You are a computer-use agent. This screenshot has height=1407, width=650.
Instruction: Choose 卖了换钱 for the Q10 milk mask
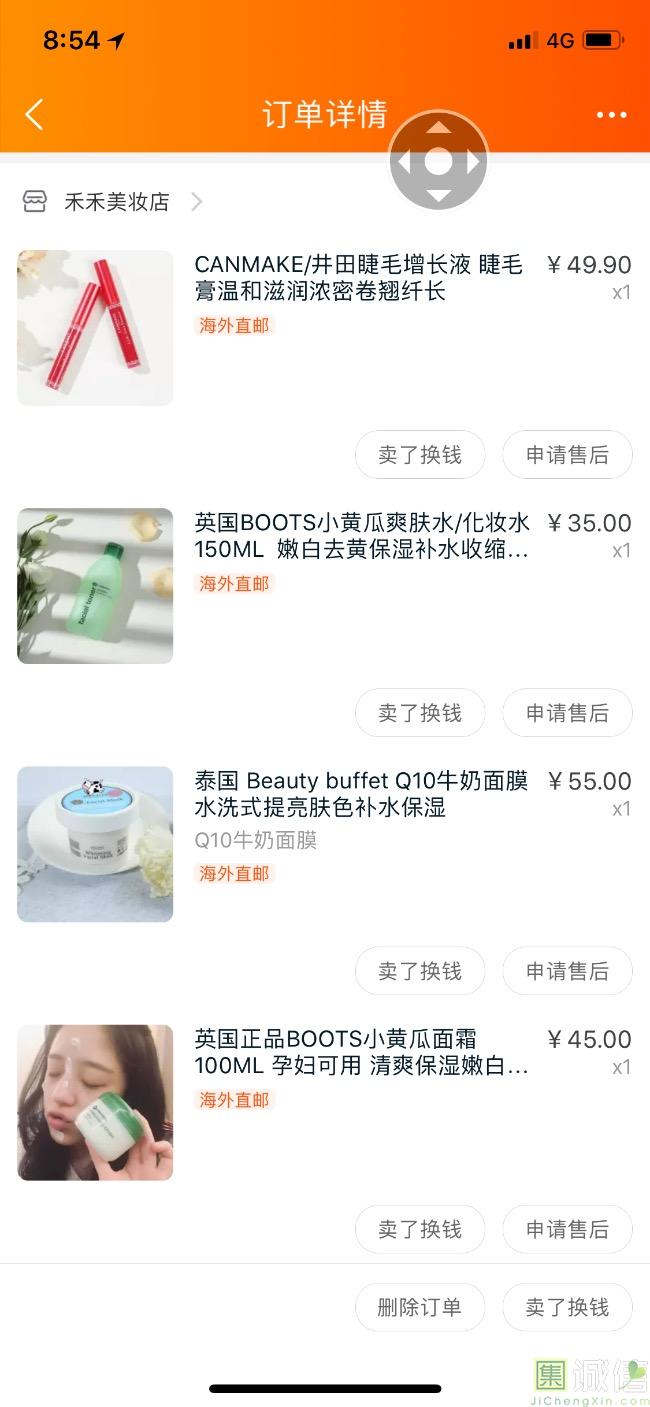pos(420,971)
